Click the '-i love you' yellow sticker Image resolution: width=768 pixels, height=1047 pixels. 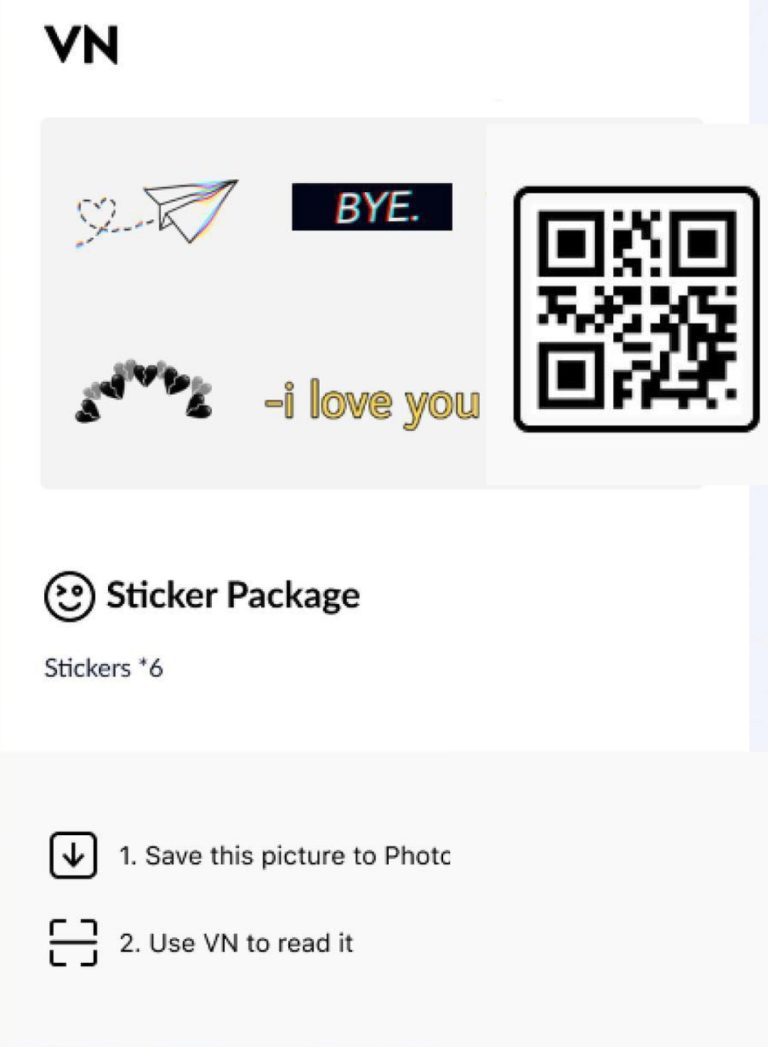(x=372, y=400)
